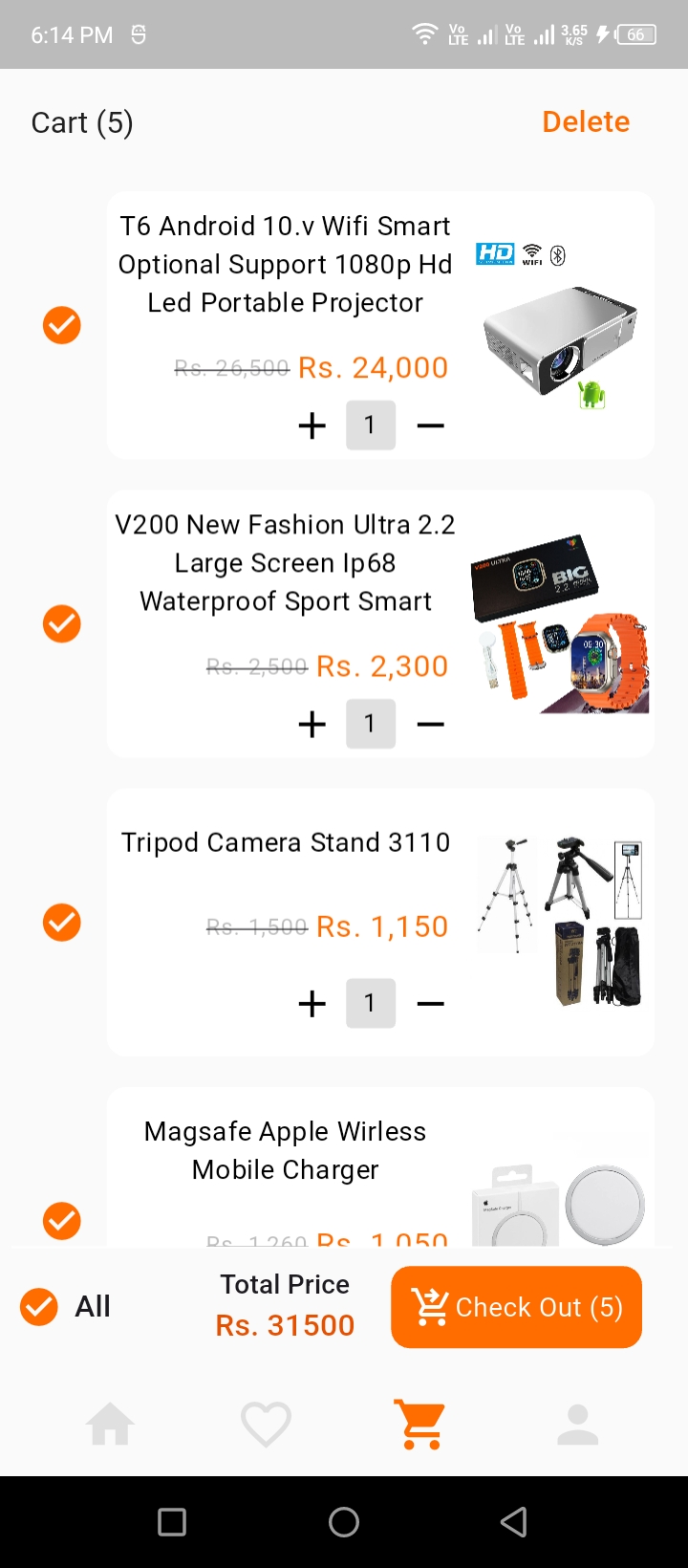Uncheck the V200 smart watch item

(x=62, y=624)
